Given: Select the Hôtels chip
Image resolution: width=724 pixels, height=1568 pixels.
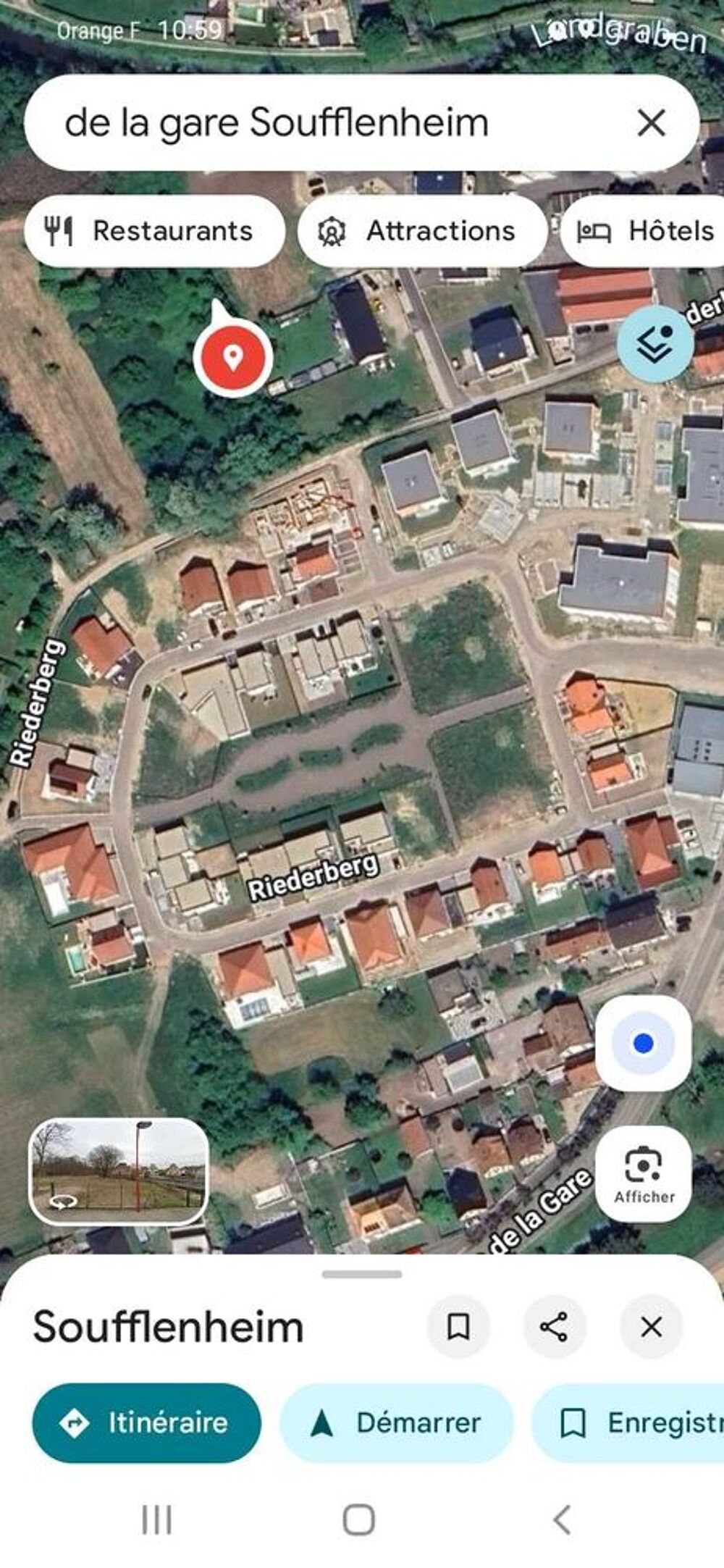Looking at the screenshot, I should [643, 231].
